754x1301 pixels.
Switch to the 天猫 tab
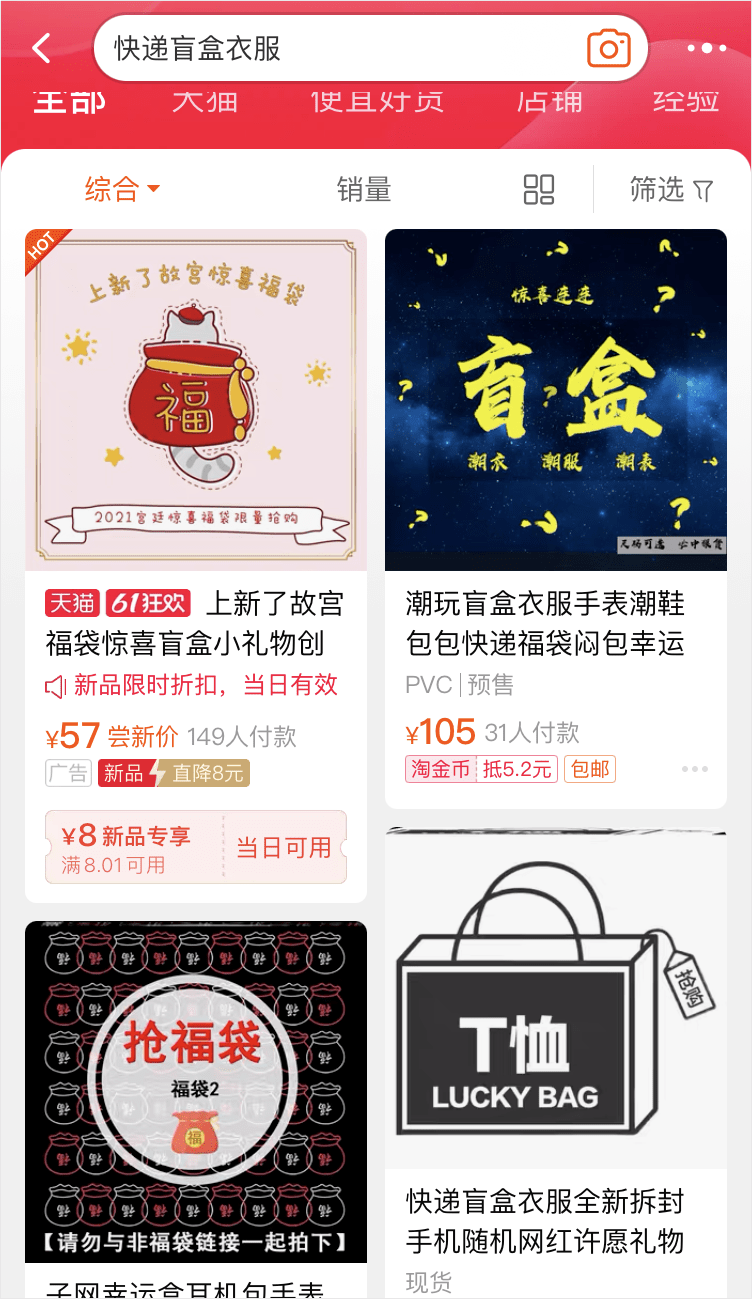click(x=205, y=102)
